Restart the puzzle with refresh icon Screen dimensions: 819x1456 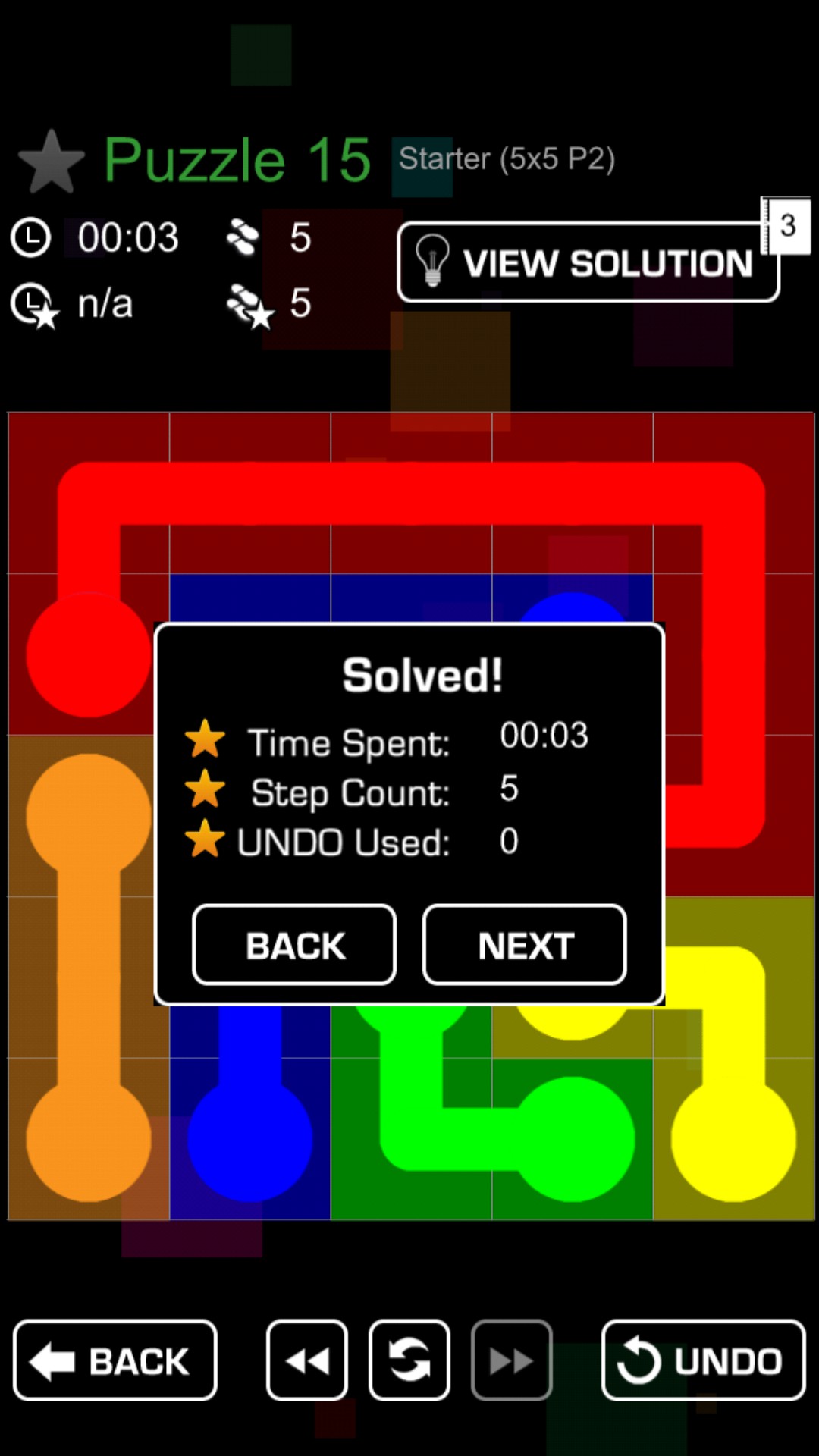click(409, 1360)
